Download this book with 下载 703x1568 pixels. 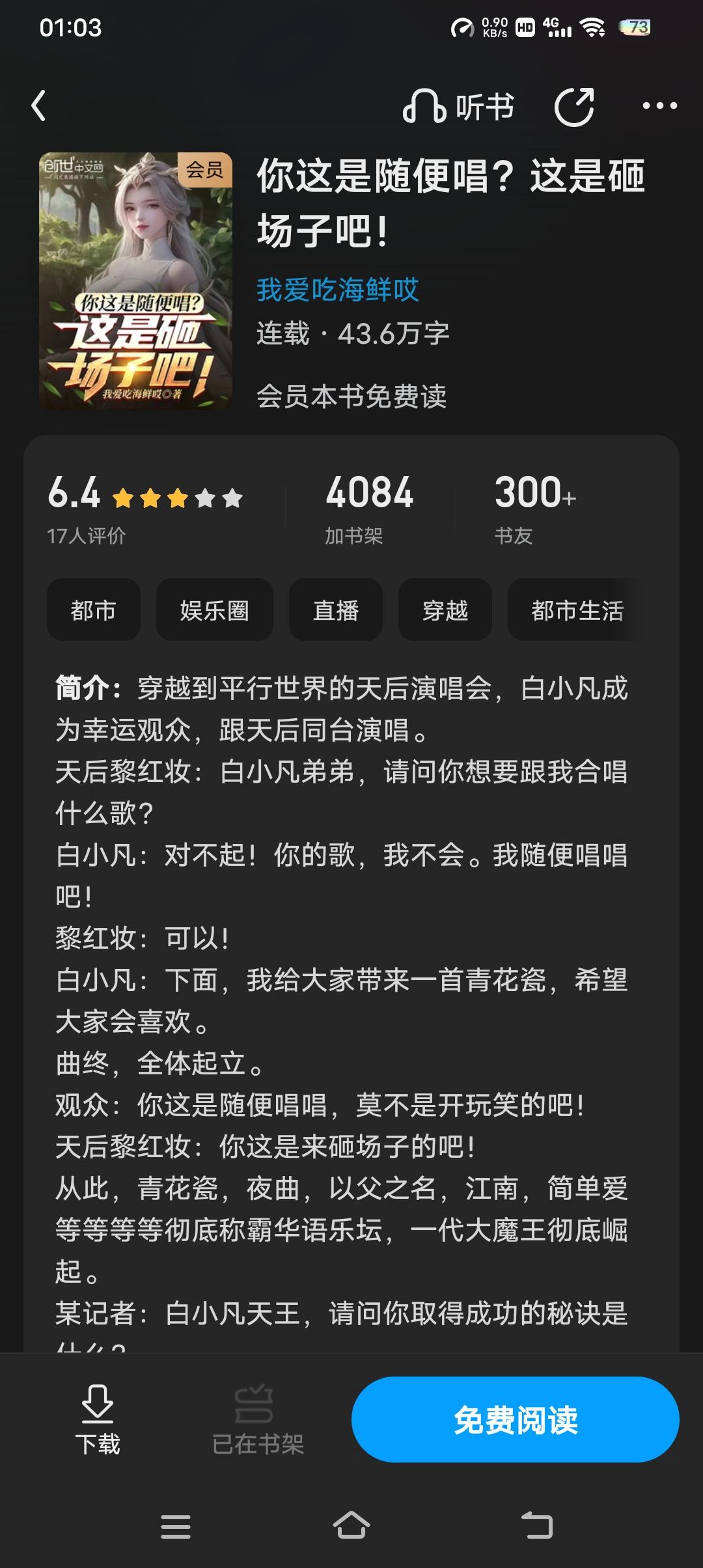click(x=98, y=1420)
